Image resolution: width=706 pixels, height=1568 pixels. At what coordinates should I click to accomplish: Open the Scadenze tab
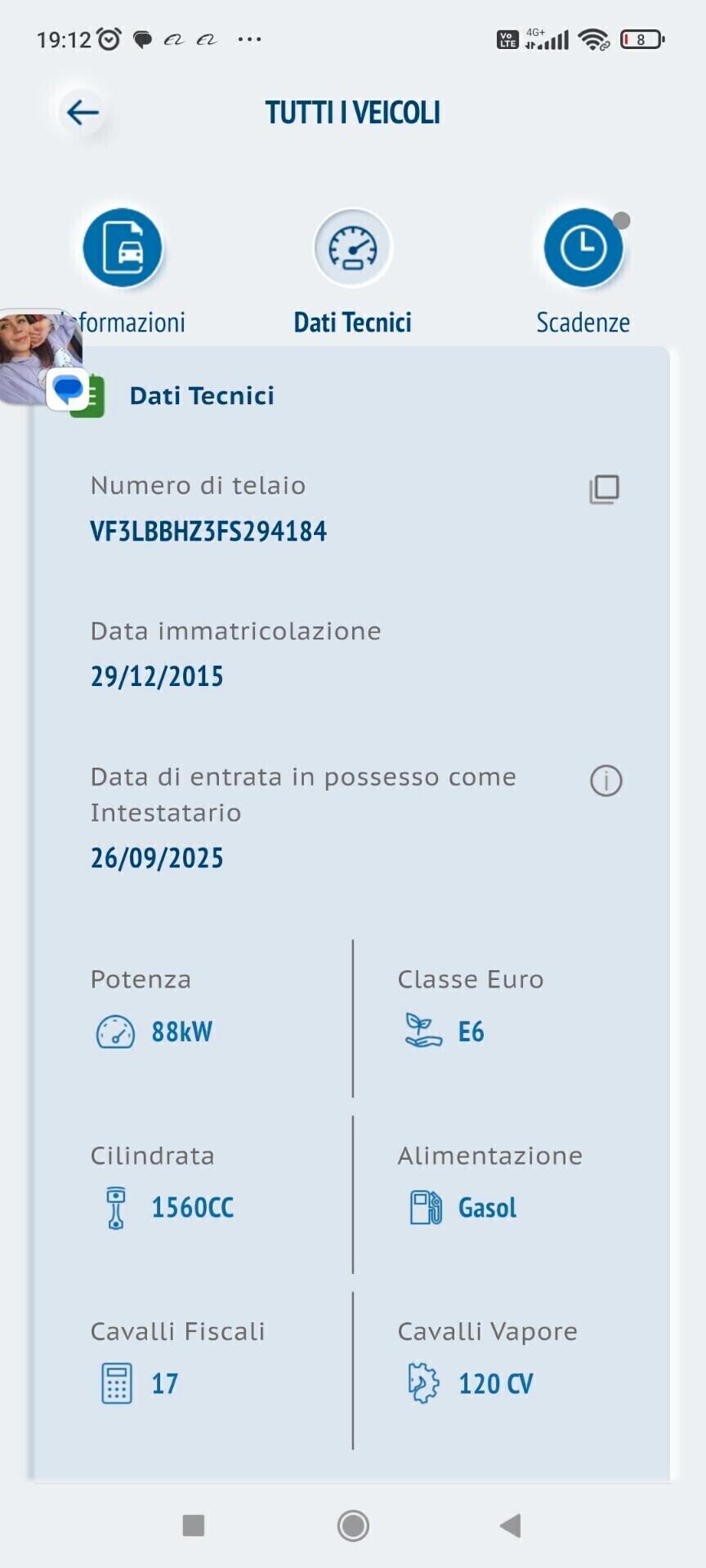[583, 248]
